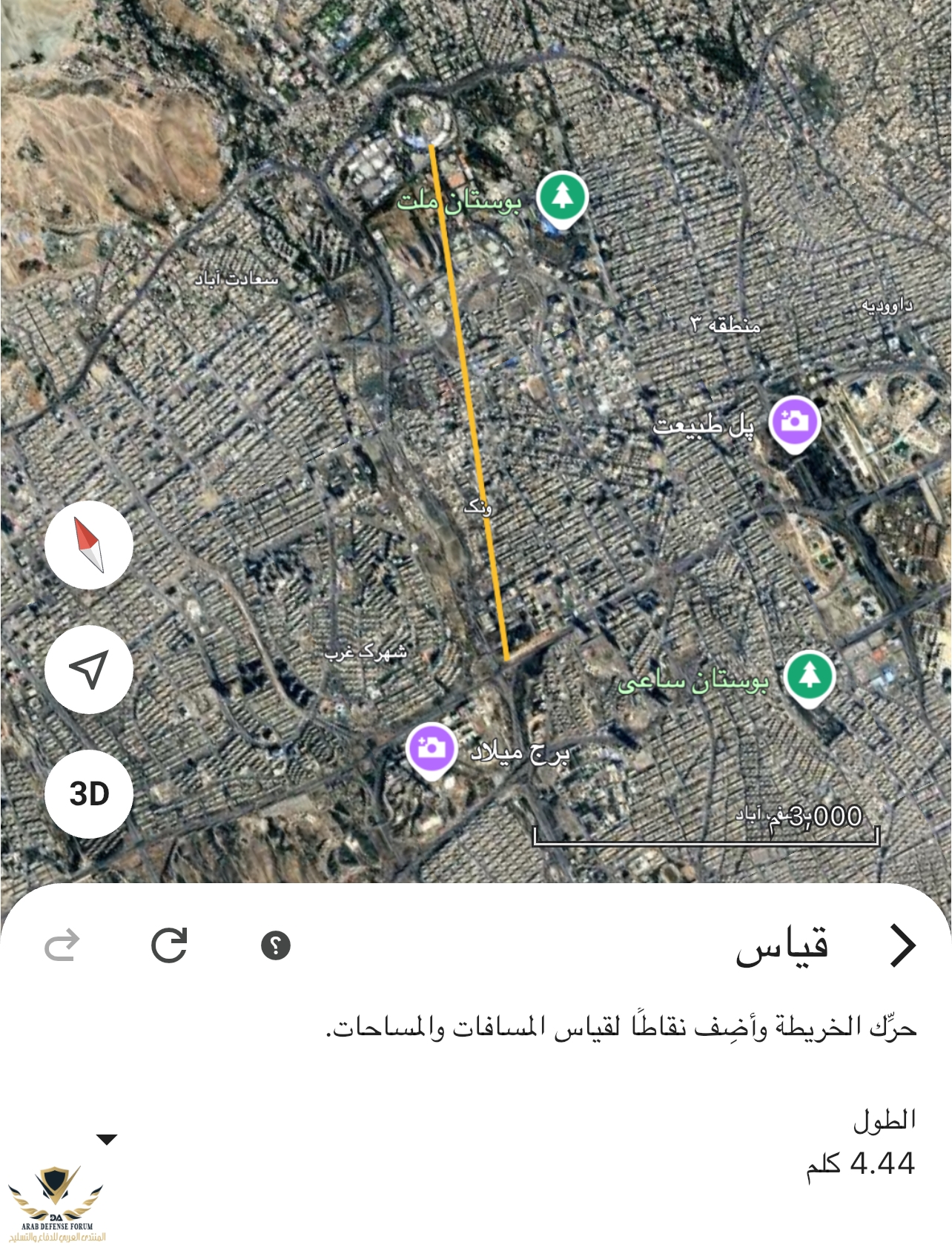952x1245 pixels.
Task: Open the بوستان ساعی park marker
Action: [x=810, y=676]
